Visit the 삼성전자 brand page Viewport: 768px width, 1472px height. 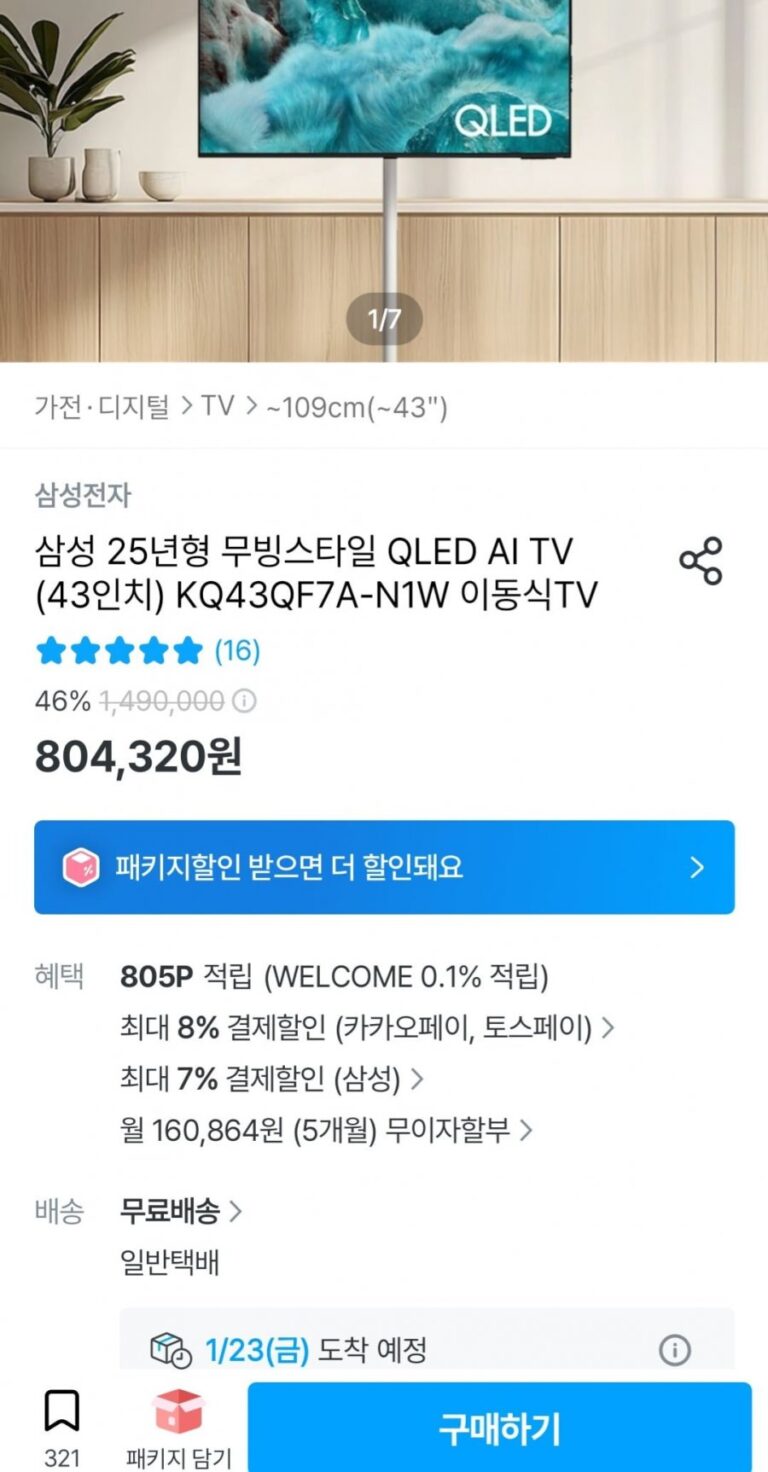[83, 495]
